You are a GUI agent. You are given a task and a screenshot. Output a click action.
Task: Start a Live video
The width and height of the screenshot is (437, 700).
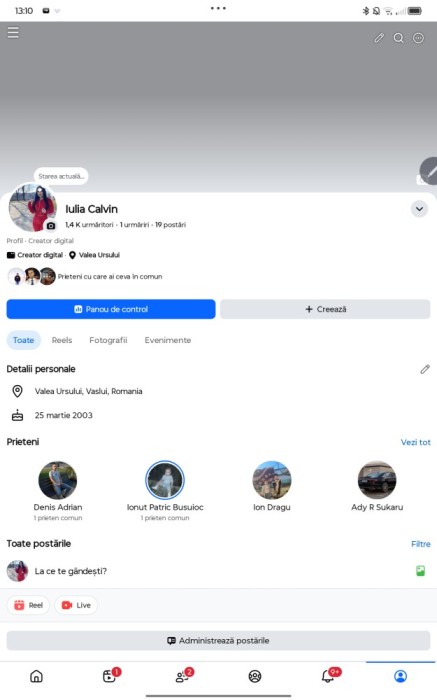pyautogui.click(x=76, y=605)
